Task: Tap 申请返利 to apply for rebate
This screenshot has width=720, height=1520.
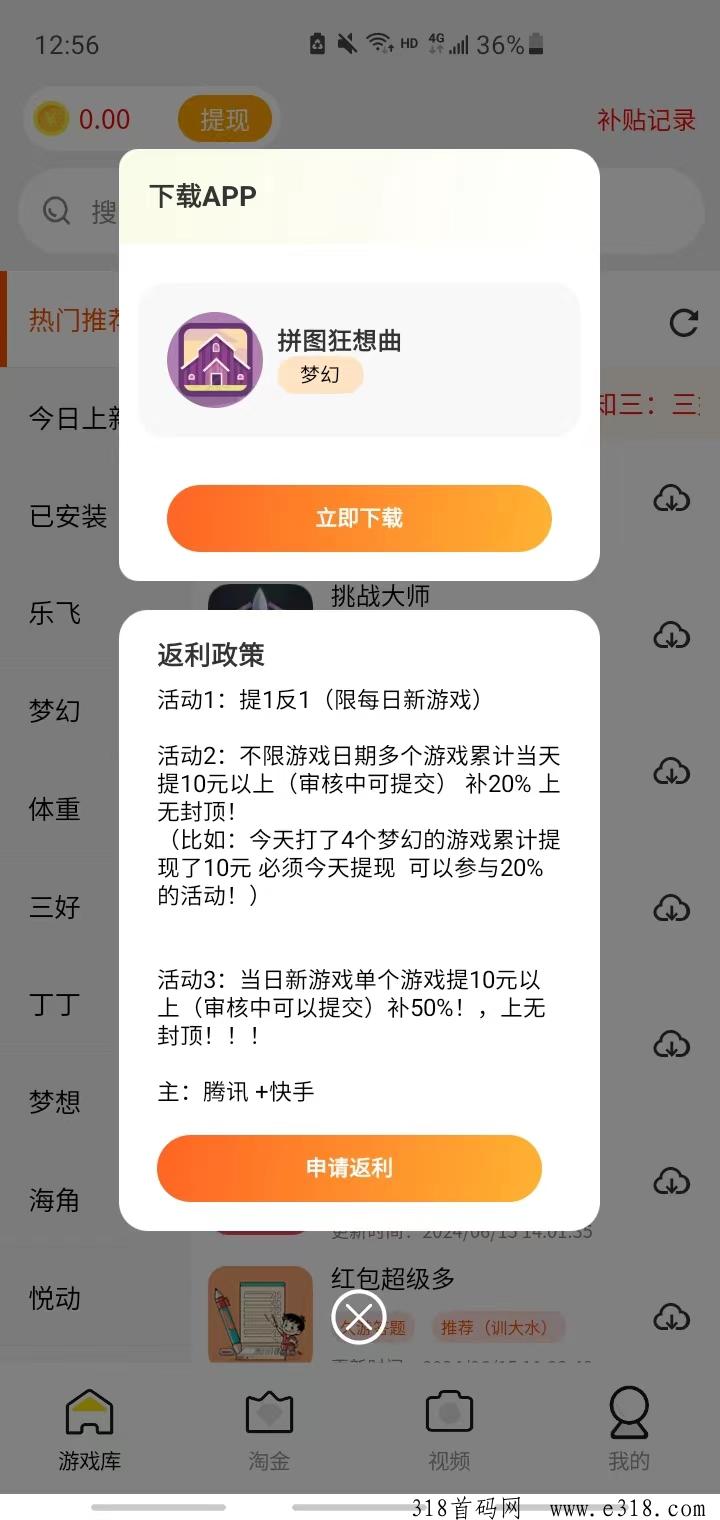Action: pyautogui.click(x=349, y=1168)
